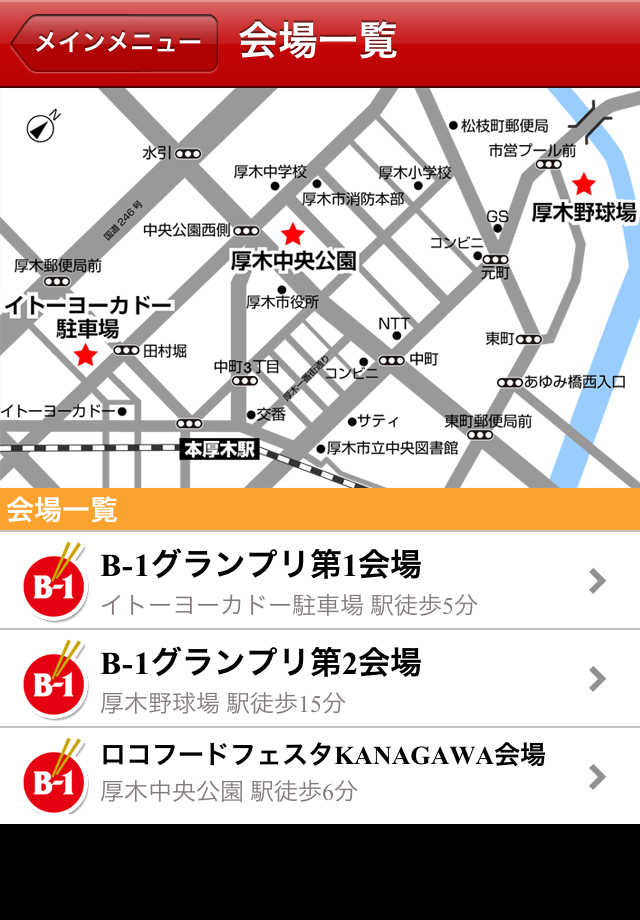Go back to メインメニュー
The image size is (640, 920).
114,43
